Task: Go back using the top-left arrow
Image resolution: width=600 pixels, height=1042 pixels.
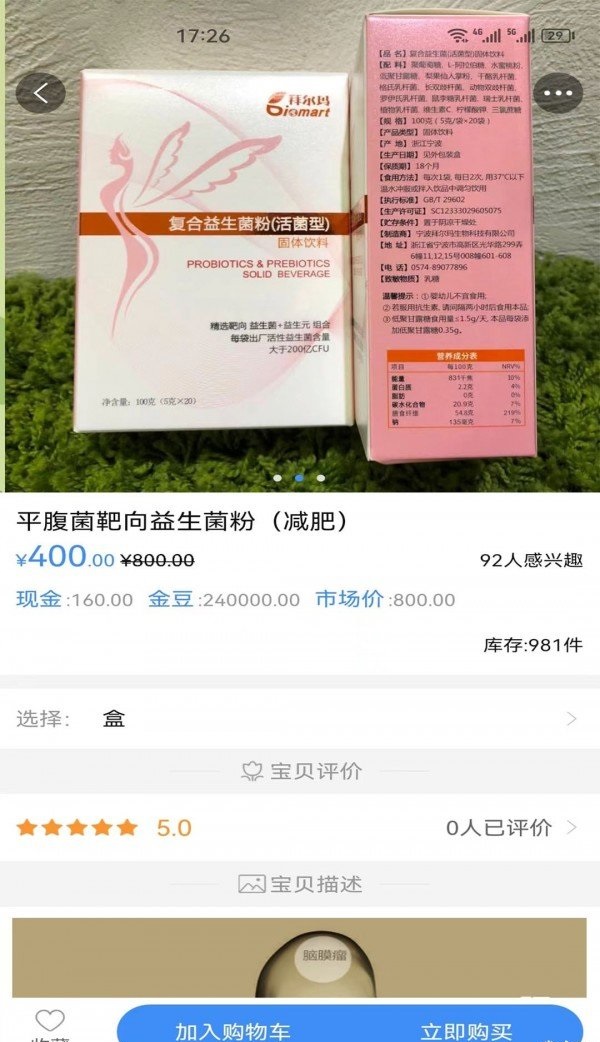Action: point(41,93)
